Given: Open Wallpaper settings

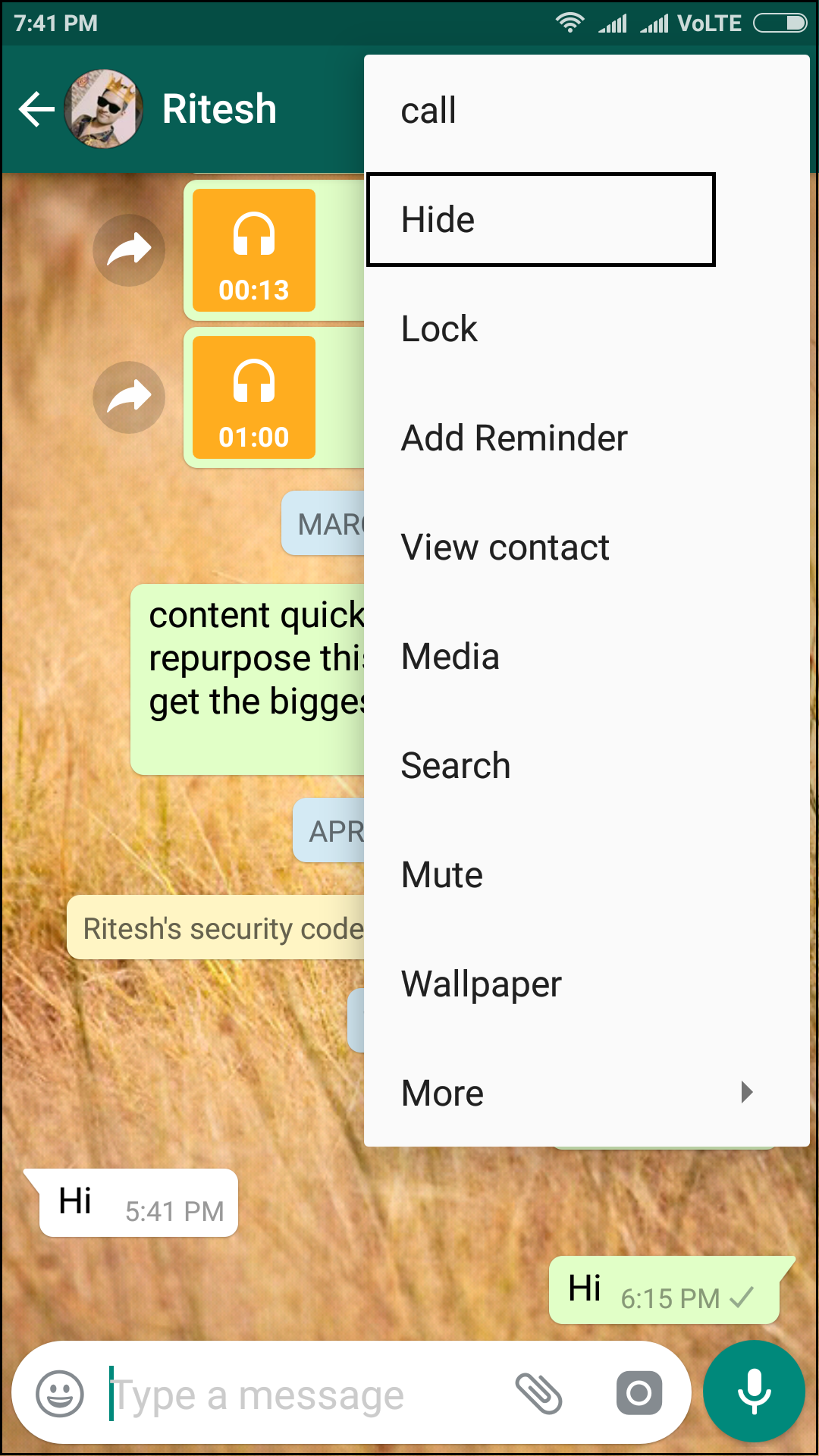Looking at the screenshot, I should coord(586,984).
